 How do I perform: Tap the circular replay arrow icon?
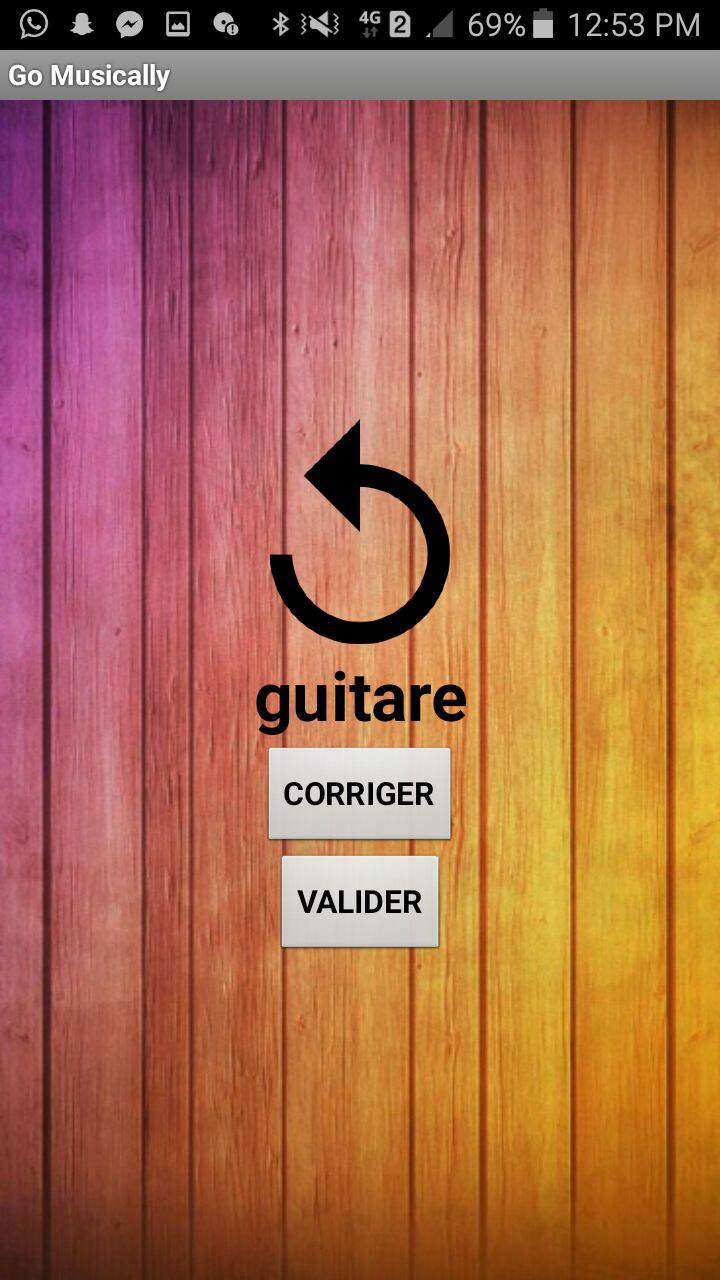tap(360, 535)
